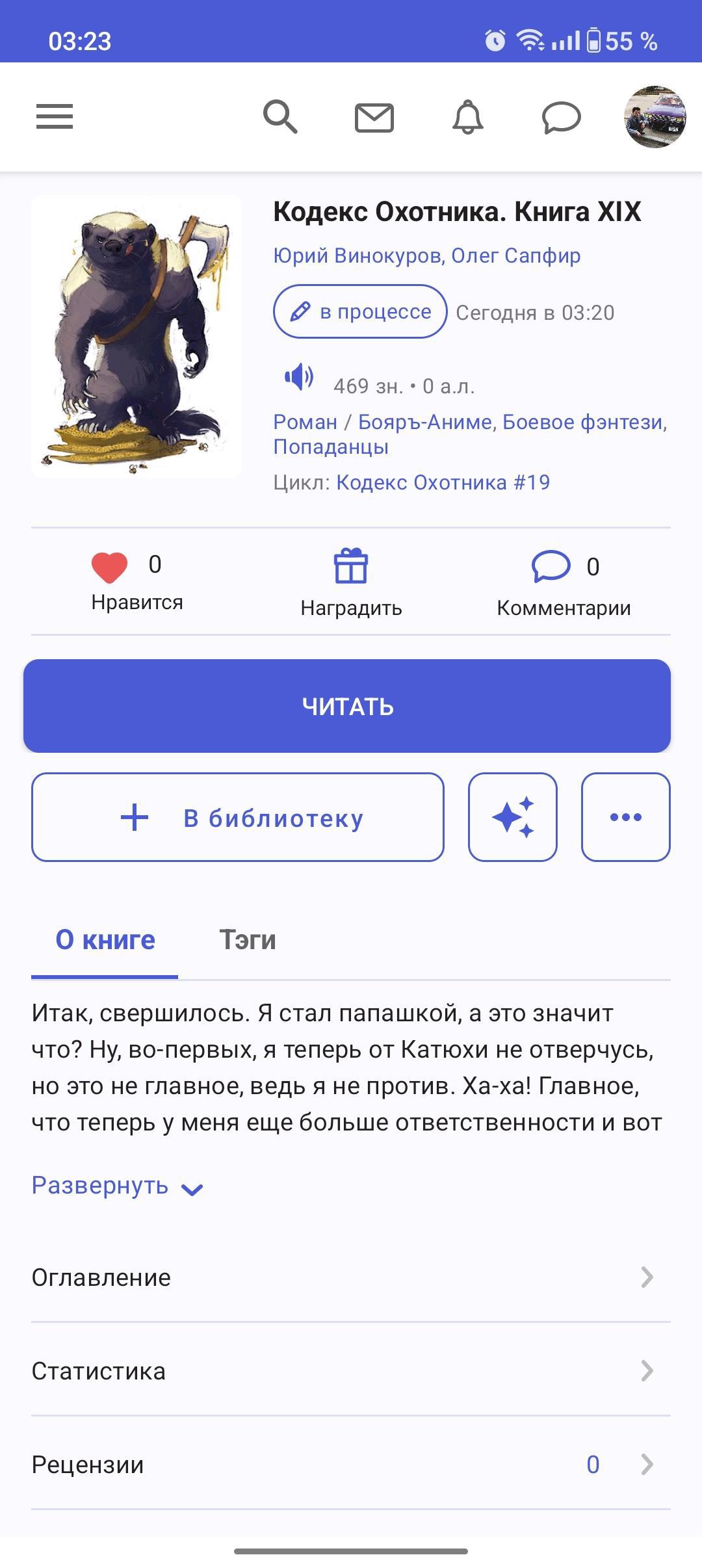
Task: Open search from the top bar
Action: [x=280, y=117]
